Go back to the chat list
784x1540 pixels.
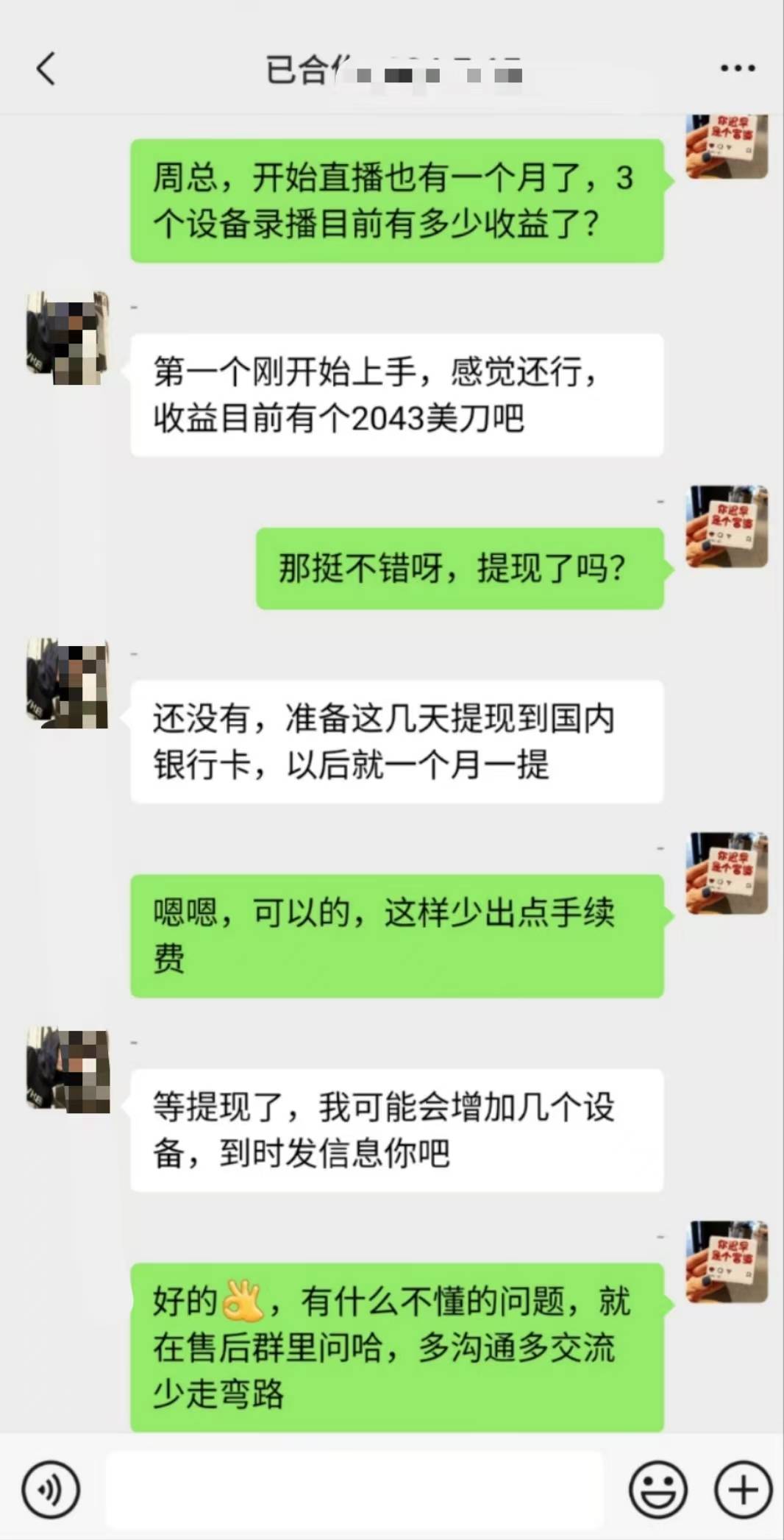(46, 69)
